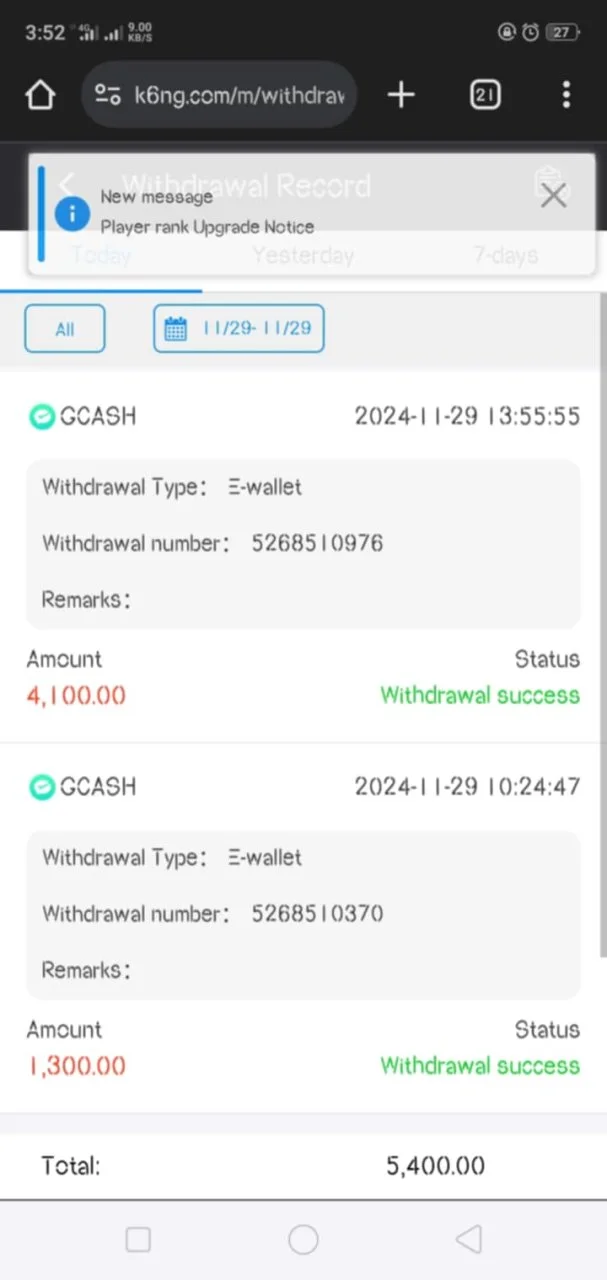
Task: Open a new browser tab
Action: 401,95
